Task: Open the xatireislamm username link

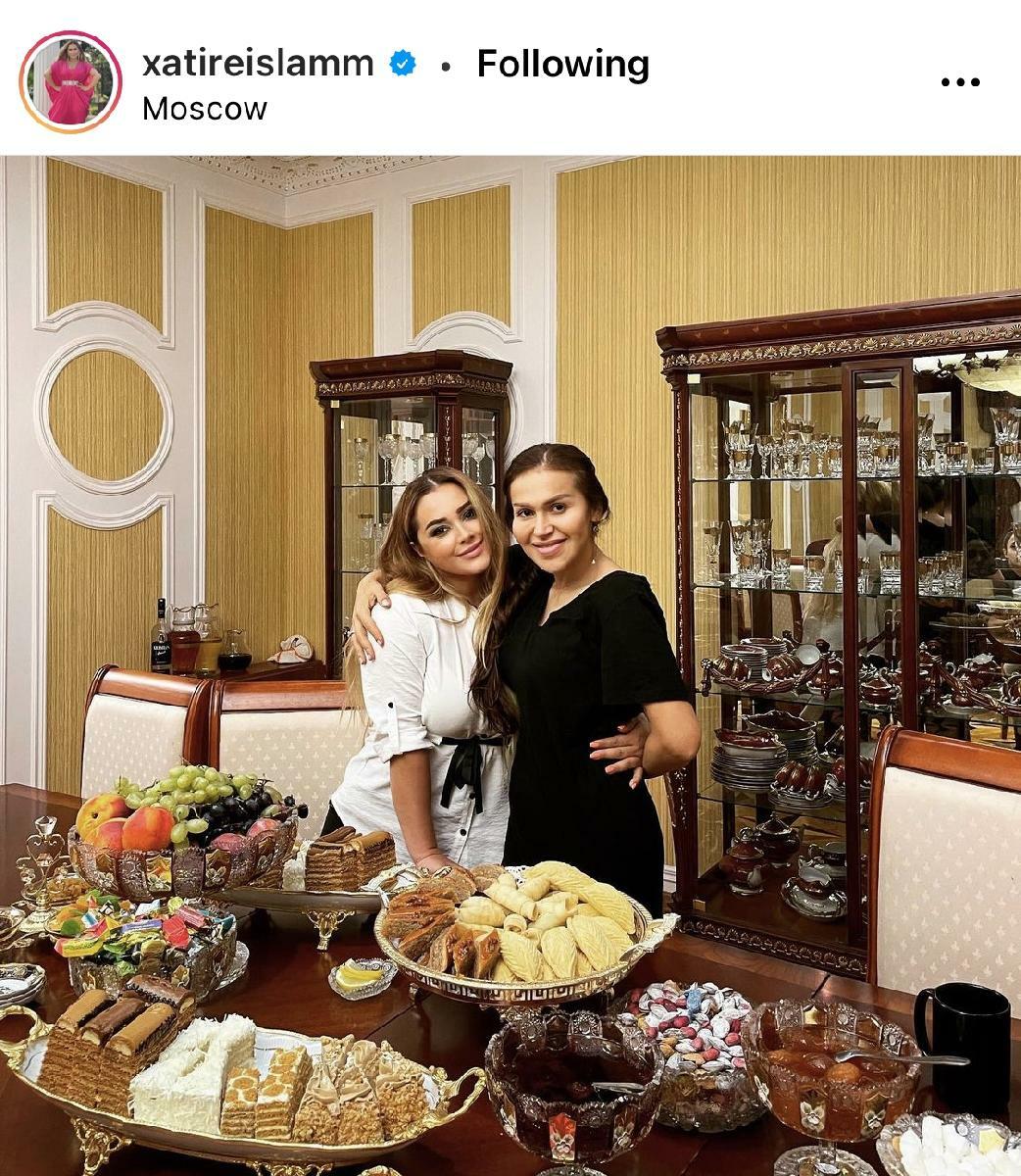Action: point(258,64)
